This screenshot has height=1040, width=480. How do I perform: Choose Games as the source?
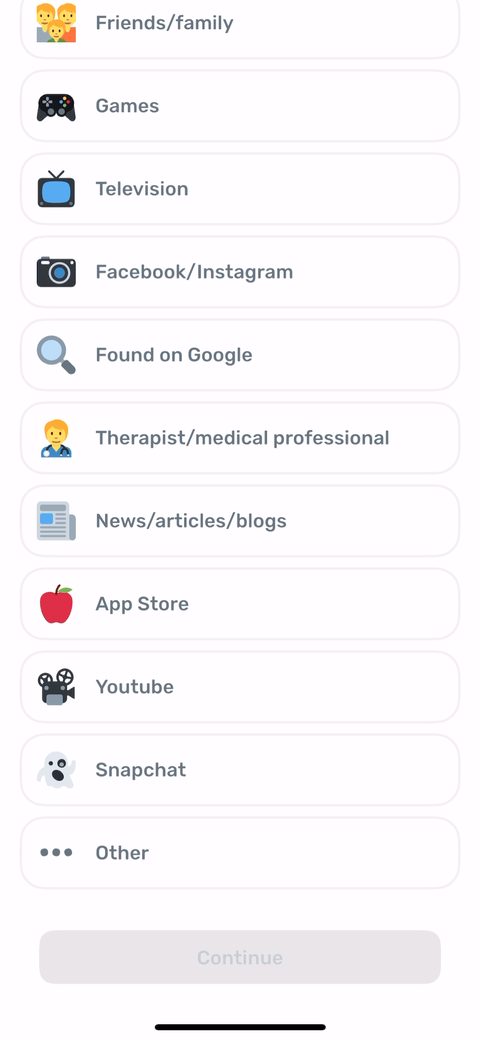click(x=240, y=106)
